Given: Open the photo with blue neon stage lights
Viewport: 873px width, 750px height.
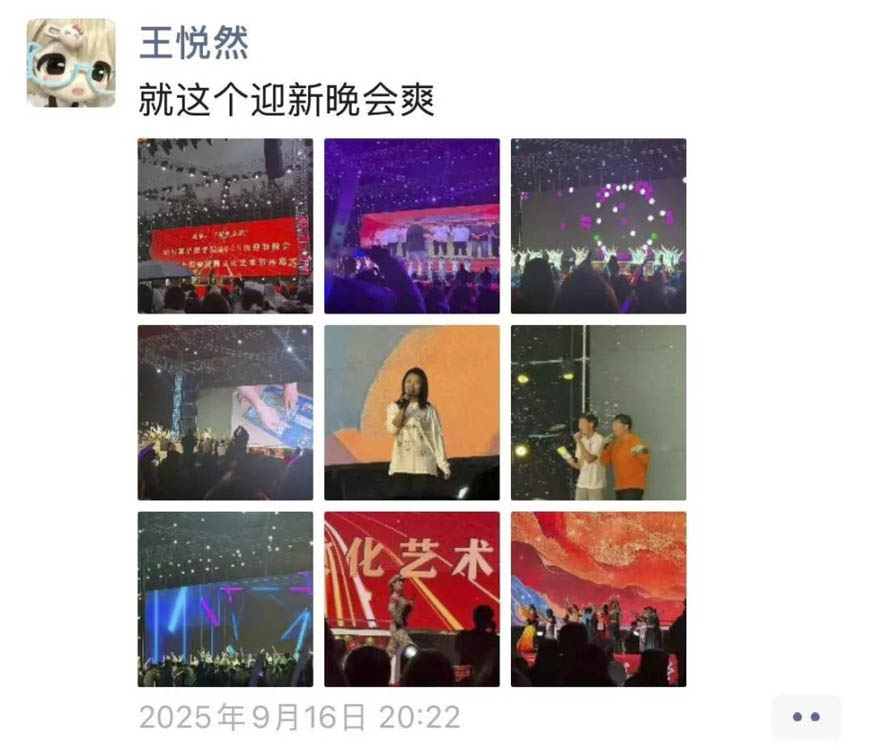Looking at the screenshot, I should point(225,599).
